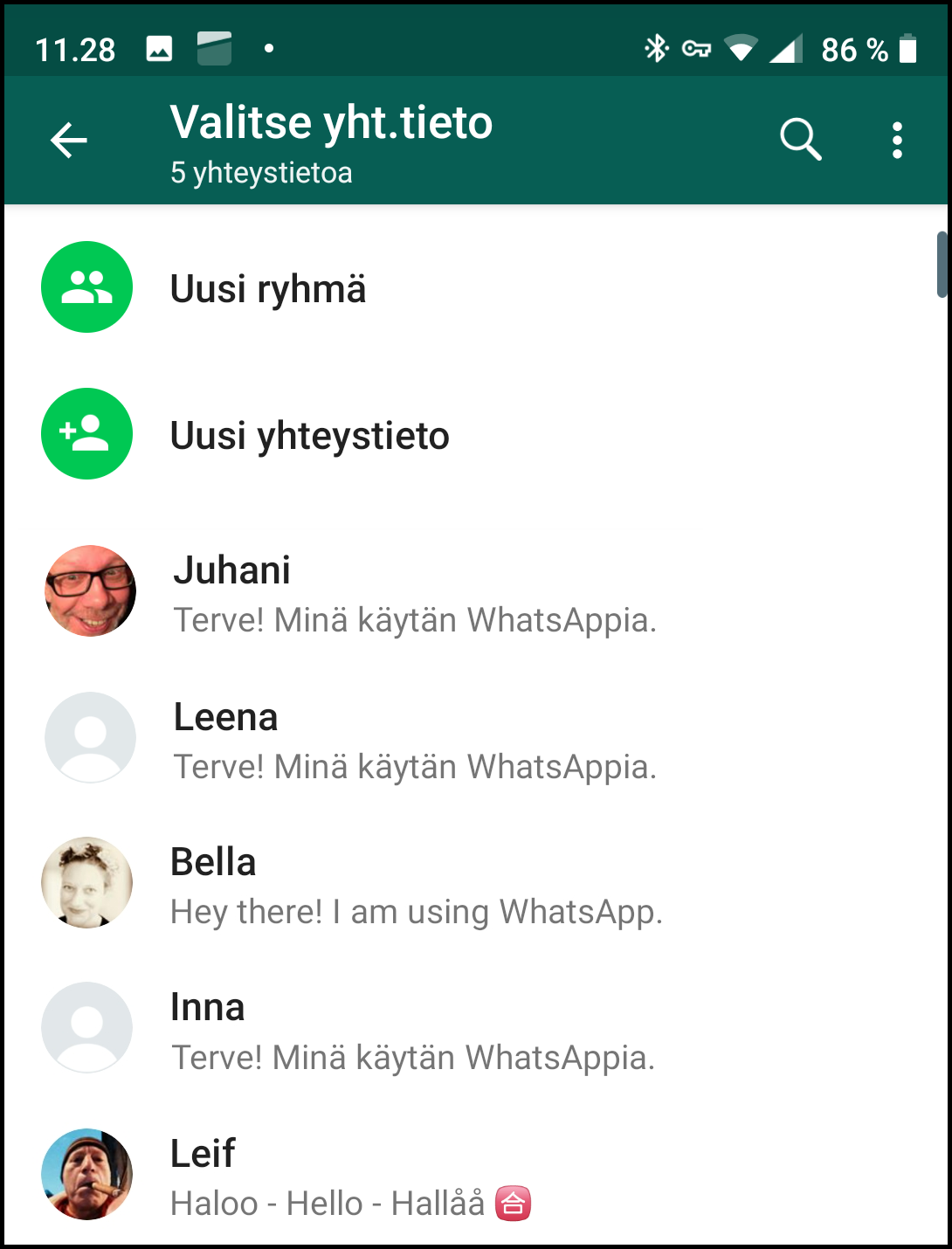The height and width of the screenshot is (1249, 952).
Task: Select the Uusi ryhmä green group icon
Action: [86, 286]
